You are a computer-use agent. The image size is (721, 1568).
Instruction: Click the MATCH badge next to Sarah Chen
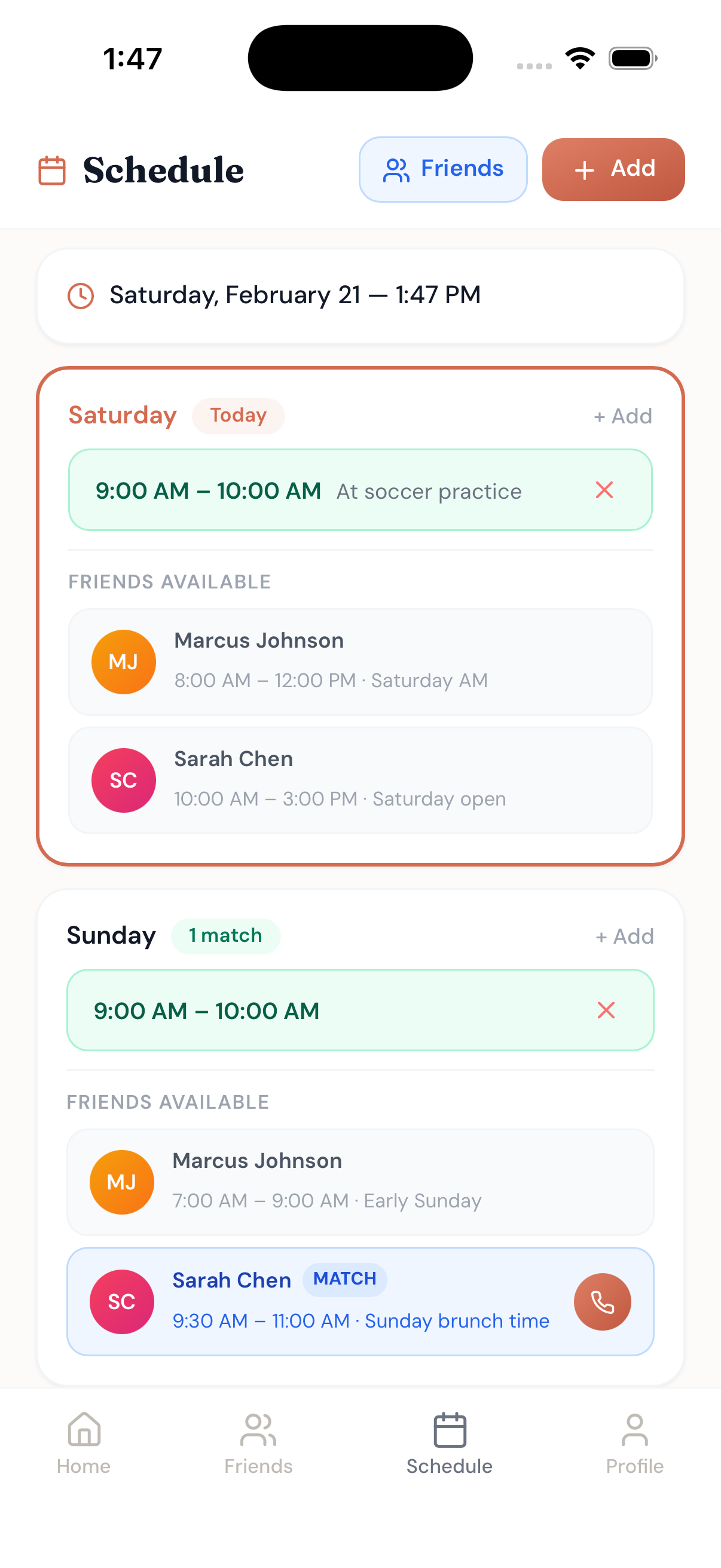(344, 1280)
